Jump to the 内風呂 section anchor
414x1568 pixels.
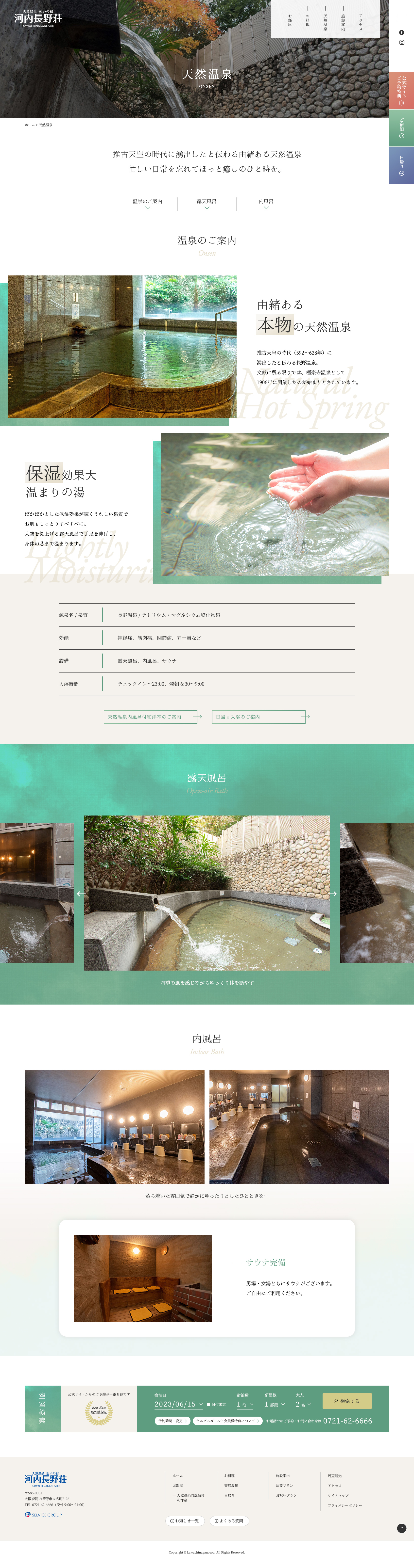pyautogui.click(x=266, y=203)
